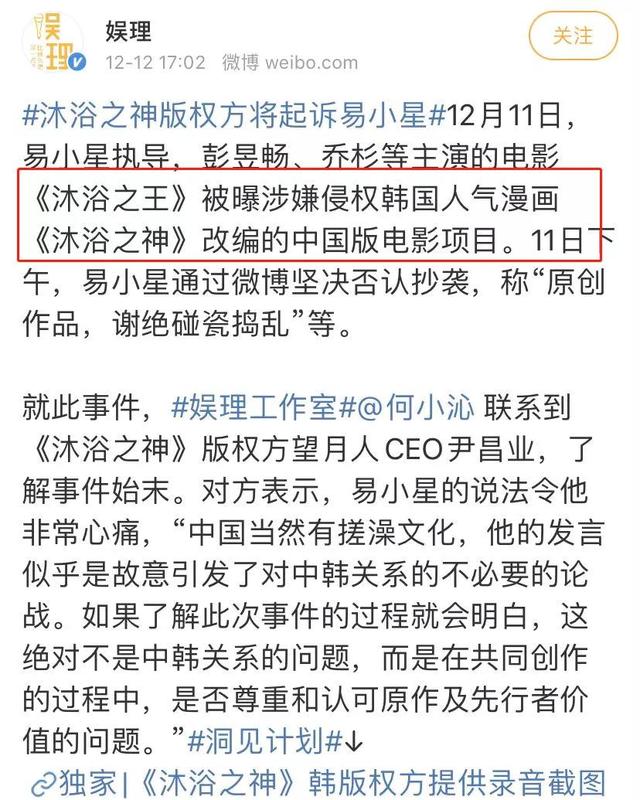Open the 娱理 profile avatar

[x=55, y=43]
